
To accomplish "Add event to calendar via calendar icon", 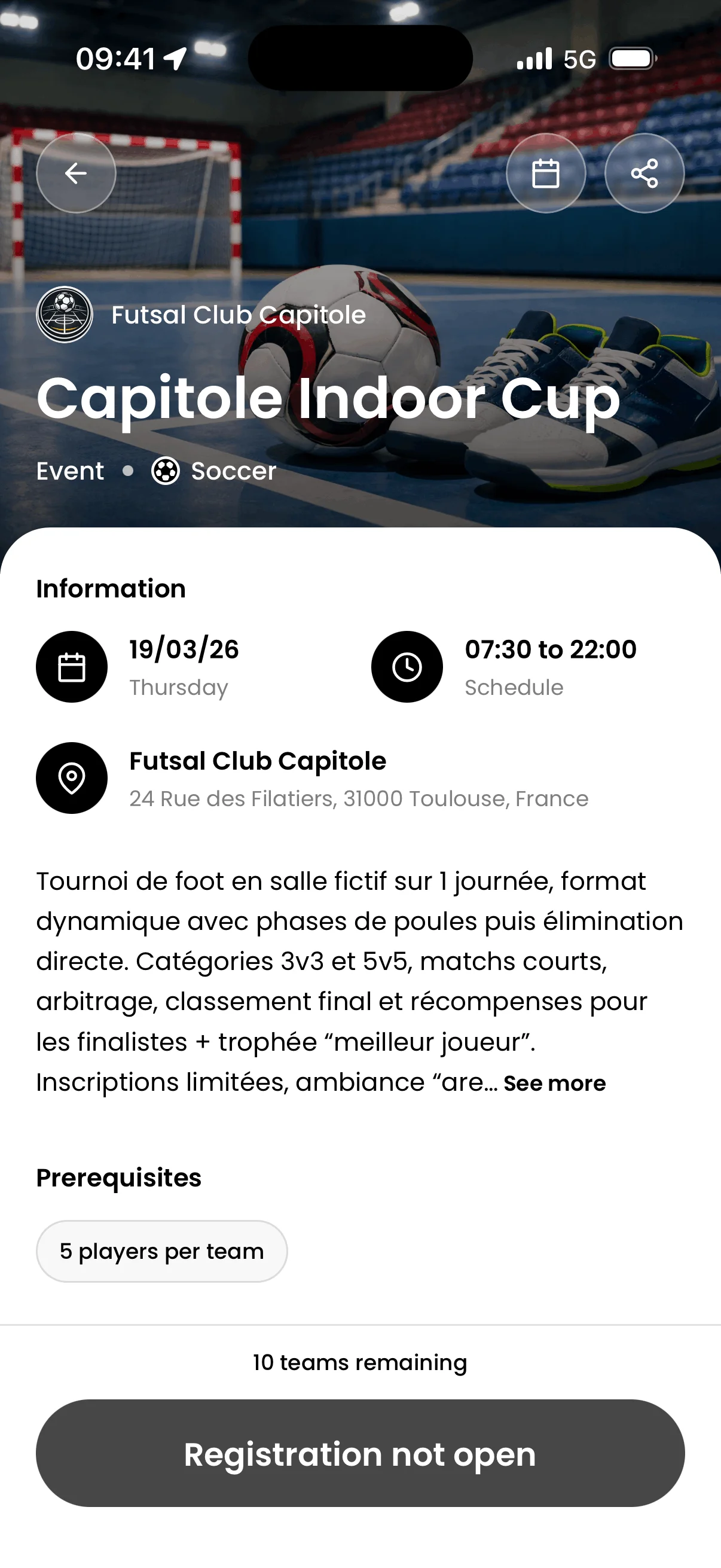I will [x=546, y=173].
